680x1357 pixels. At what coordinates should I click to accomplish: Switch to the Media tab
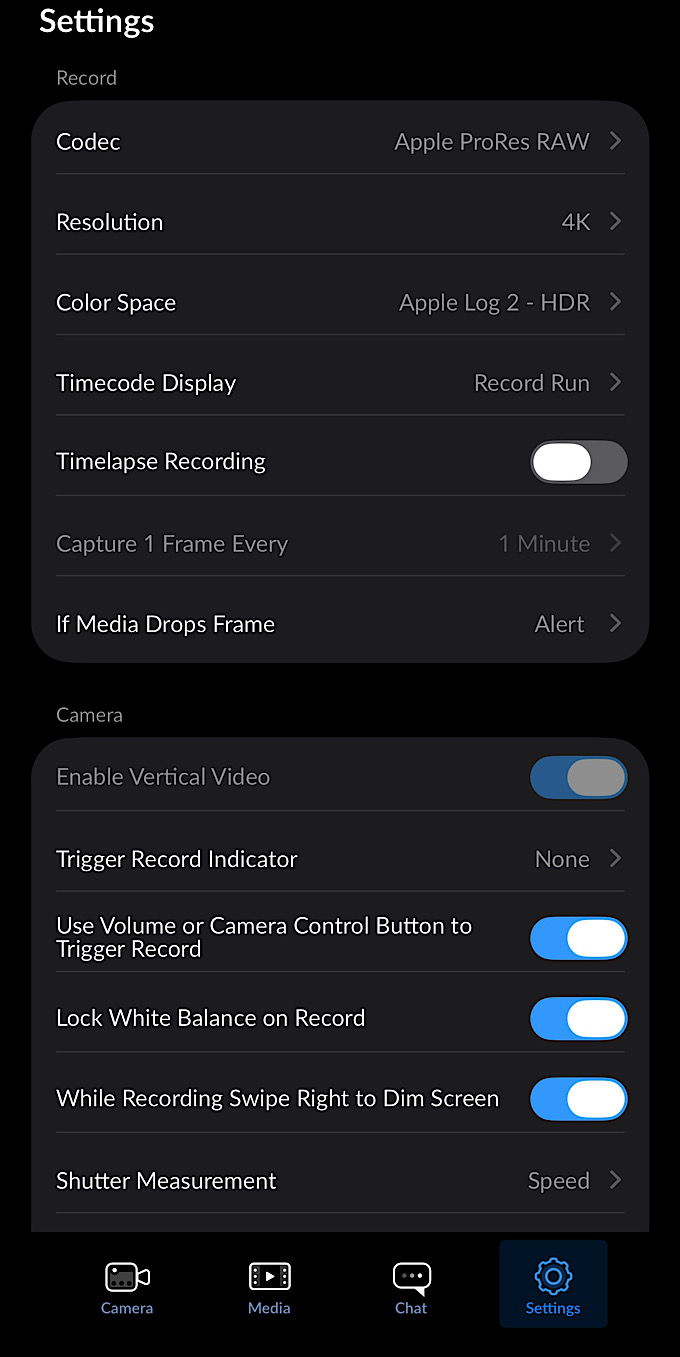click(269, 1287)
